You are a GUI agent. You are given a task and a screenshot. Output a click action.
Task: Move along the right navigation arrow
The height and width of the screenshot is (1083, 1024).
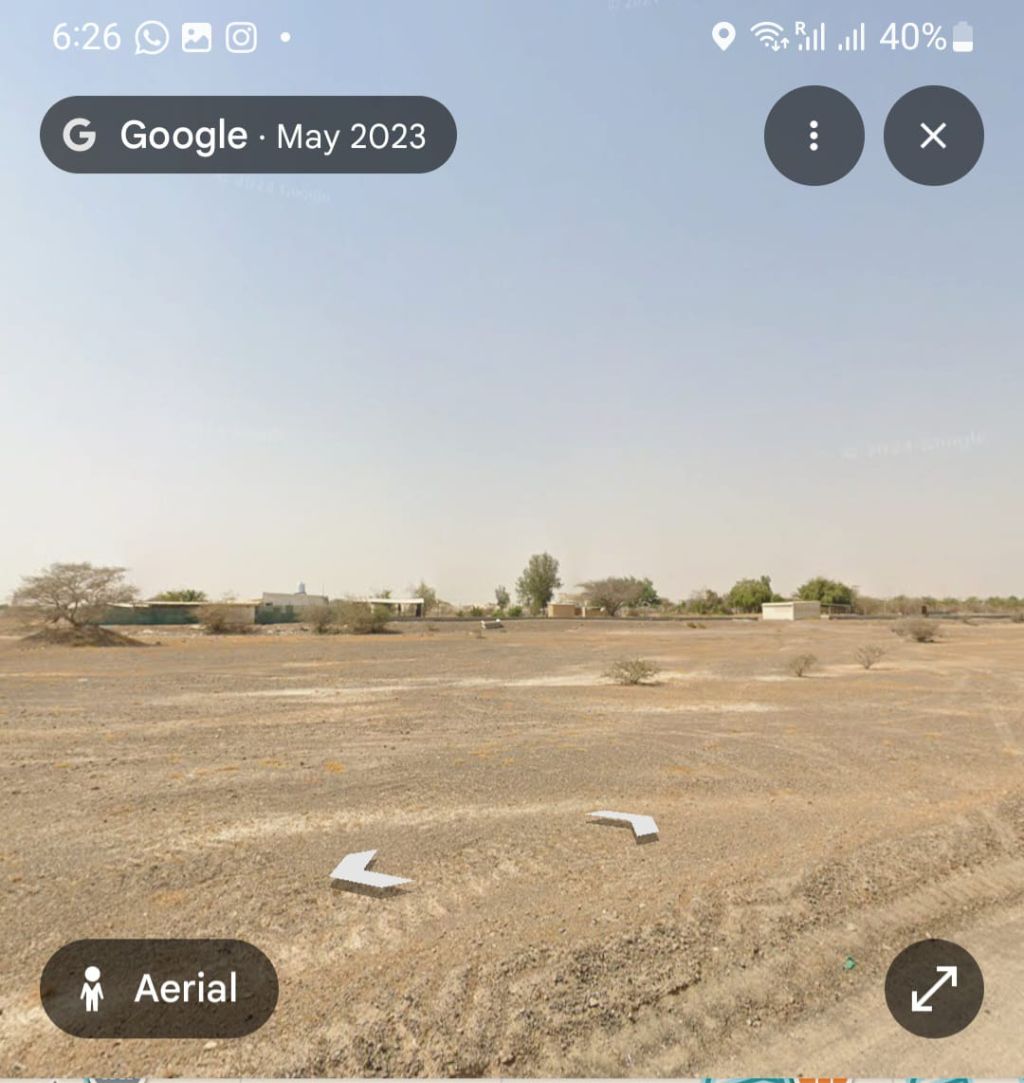(626, 825)
